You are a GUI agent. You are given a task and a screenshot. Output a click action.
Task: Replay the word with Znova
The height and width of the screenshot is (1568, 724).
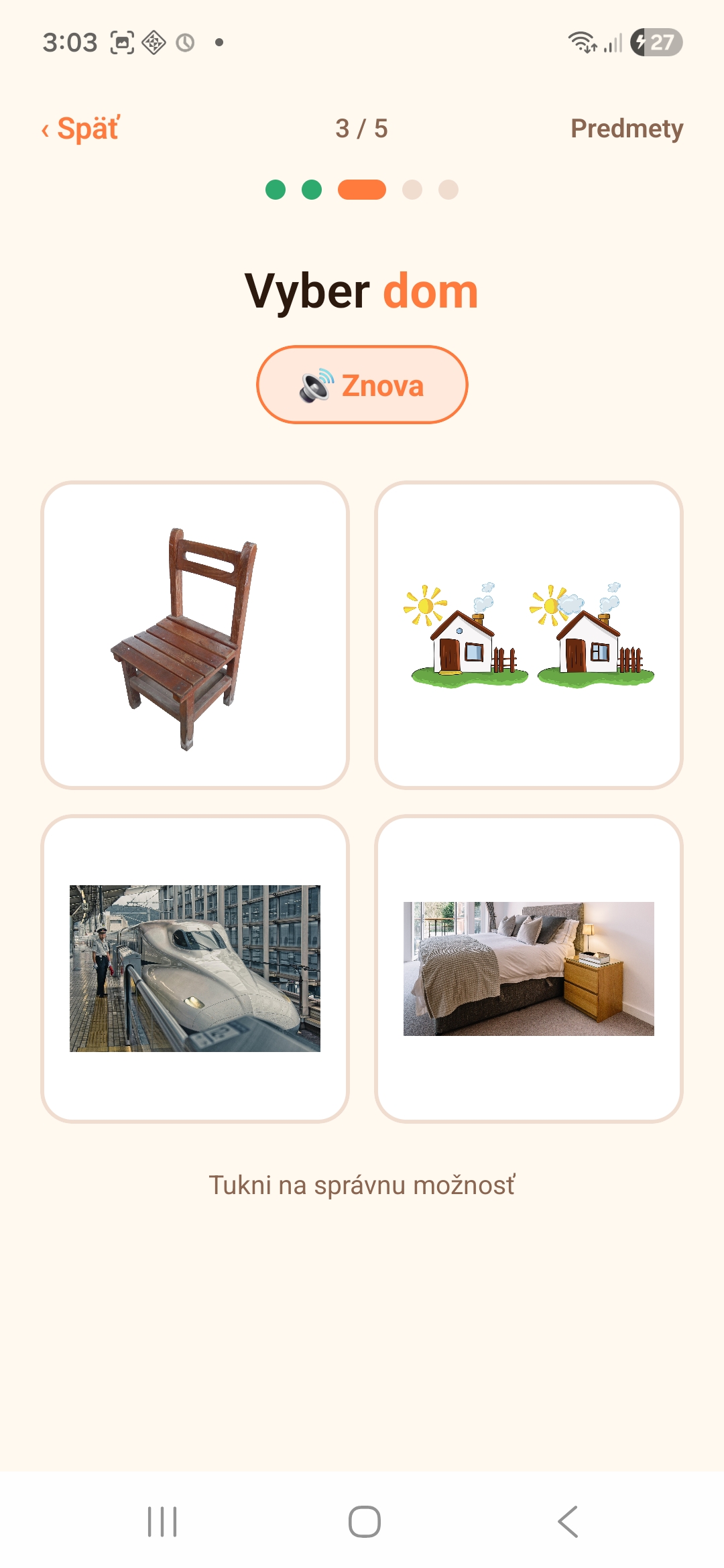pyautogui.click(x=362, y=385)
